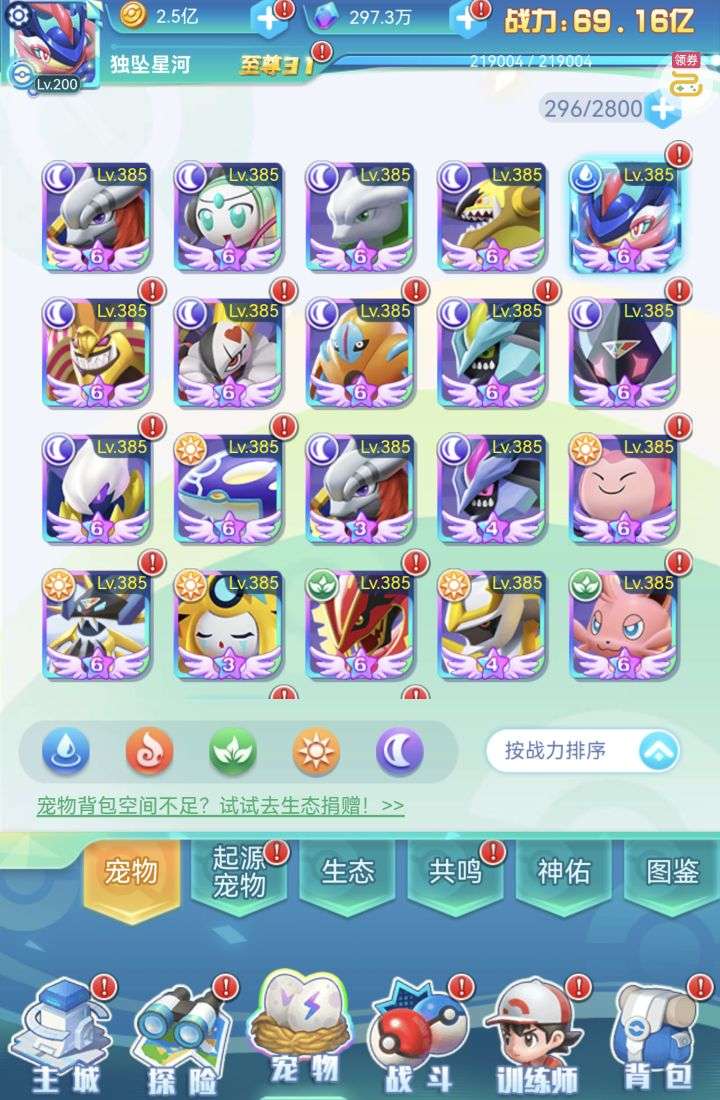Filter pets by water element
The height and width of the screenshot is (1100, 720).
(65, 750)
